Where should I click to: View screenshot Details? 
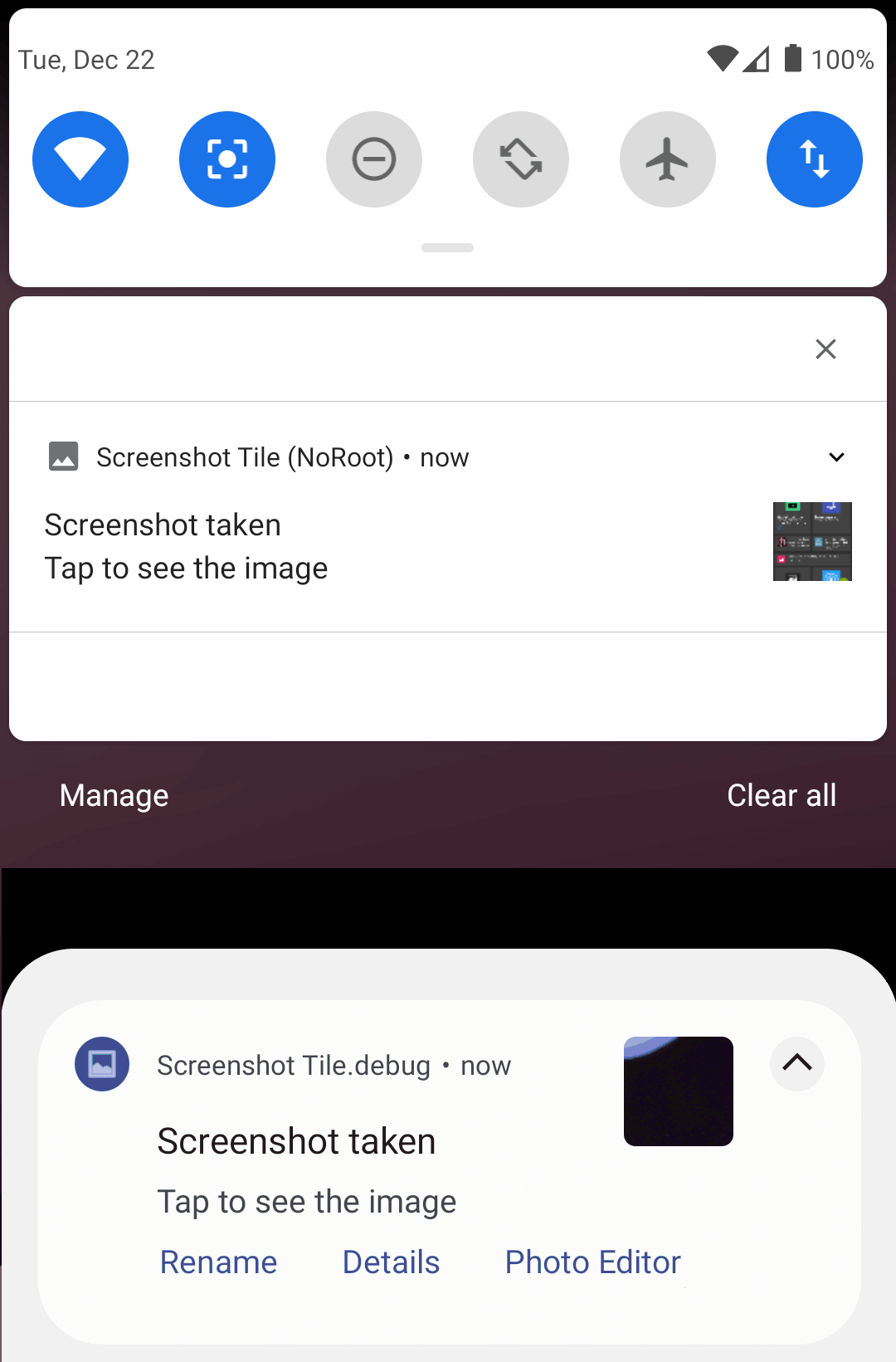click(391, 1262)
